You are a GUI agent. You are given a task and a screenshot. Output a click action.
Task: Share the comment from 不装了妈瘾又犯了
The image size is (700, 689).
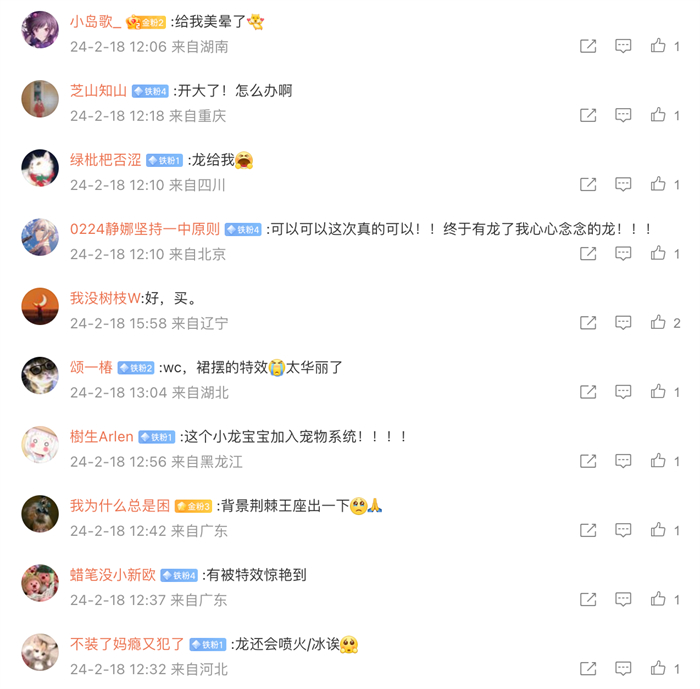coord(588,668)
